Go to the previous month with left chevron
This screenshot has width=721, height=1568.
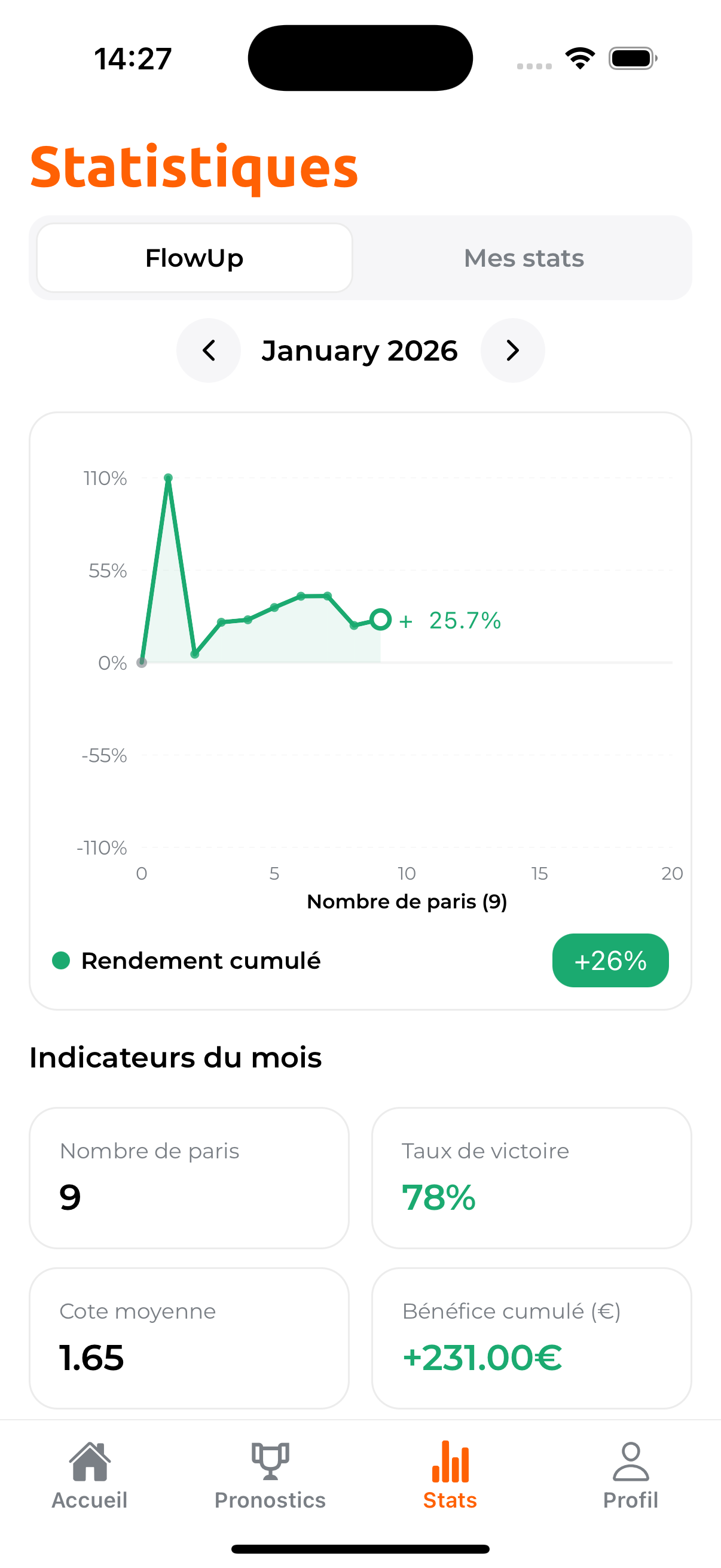tap(209, 350)
